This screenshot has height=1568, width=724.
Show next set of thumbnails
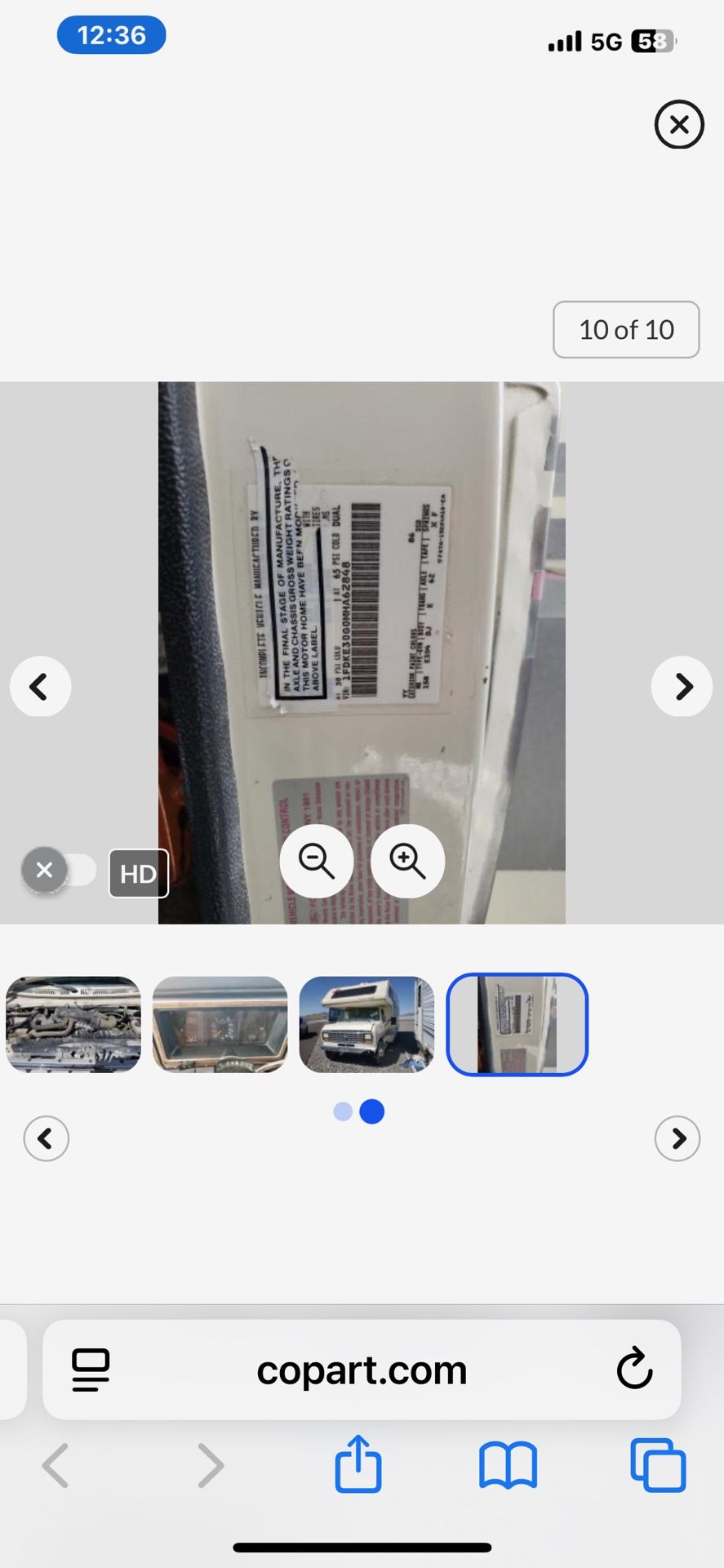677,1138
